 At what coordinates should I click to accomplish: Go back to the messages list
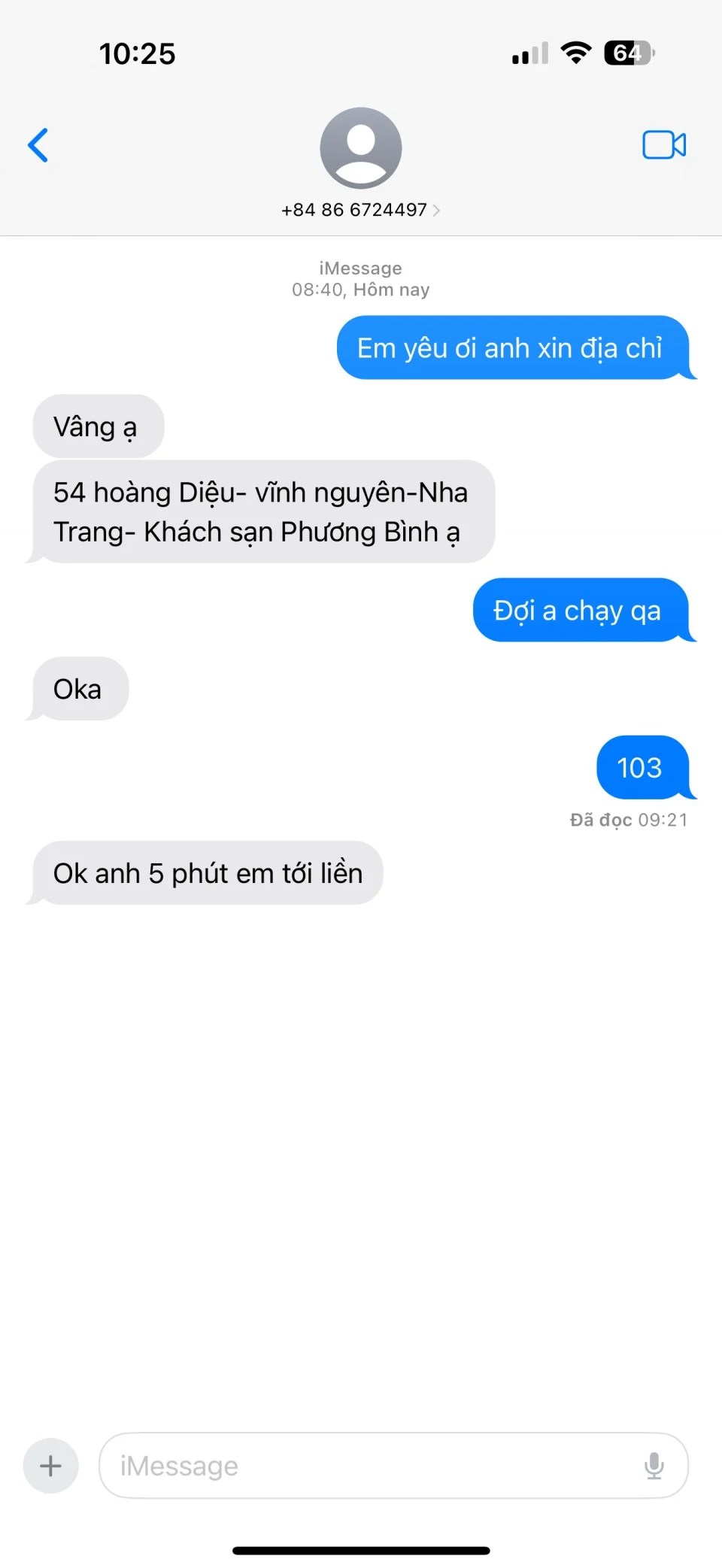38,145
